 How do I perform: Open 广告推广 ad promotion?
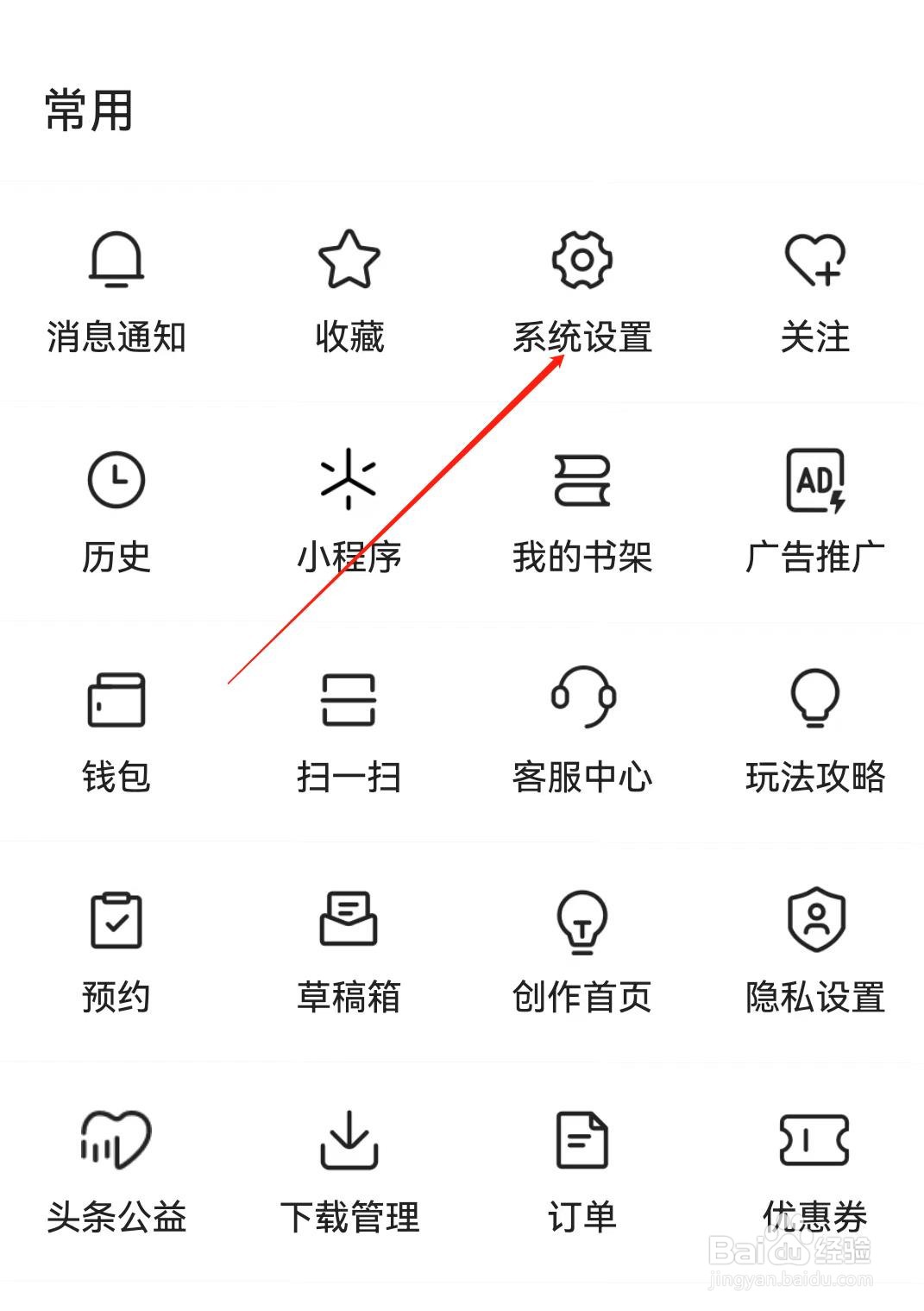tap(815, 514)
